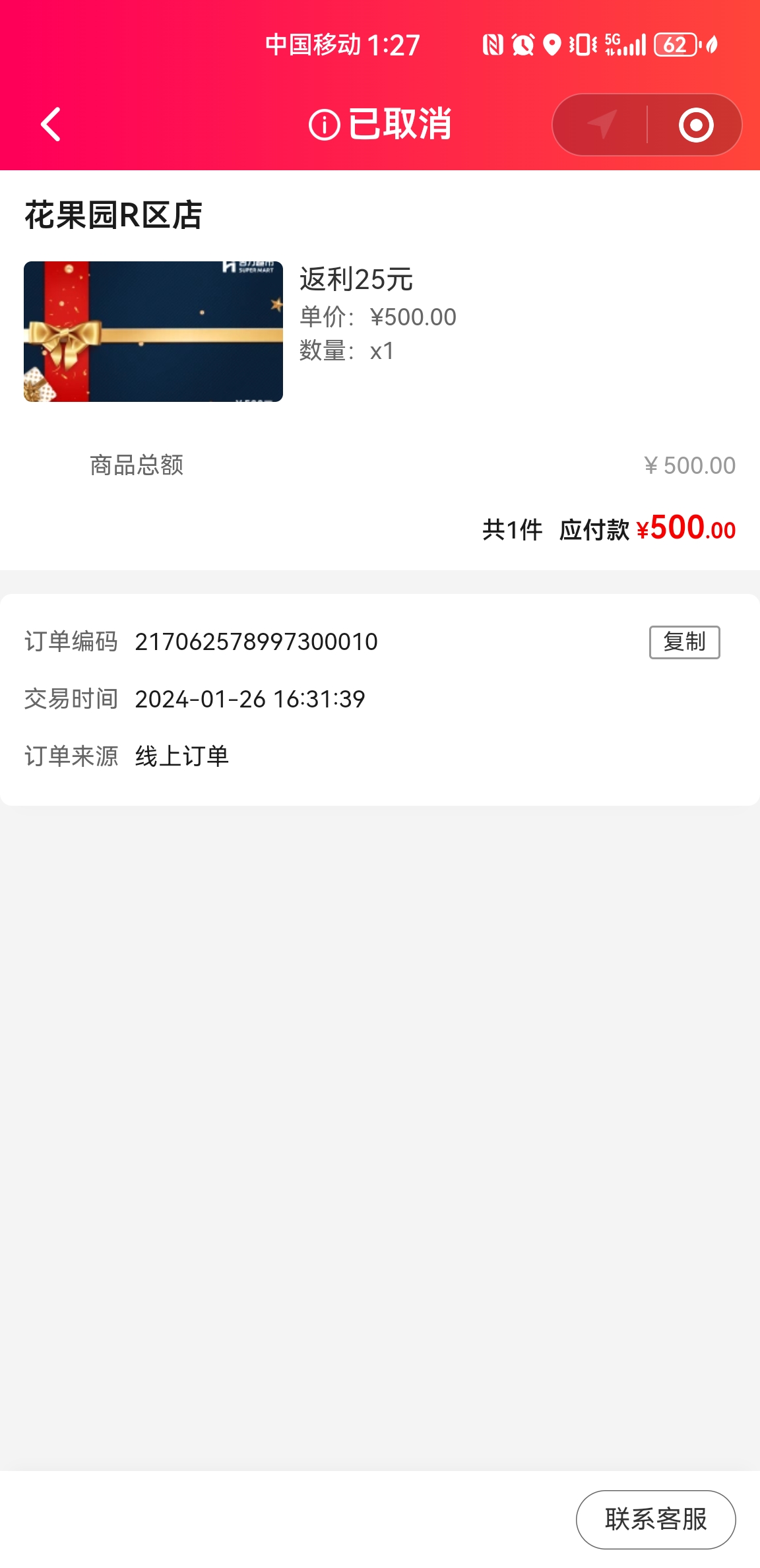Go back from the cancelled order page
Viewport: 760px width, 1568px height.
pyautogui.click(x=51, y=124)
